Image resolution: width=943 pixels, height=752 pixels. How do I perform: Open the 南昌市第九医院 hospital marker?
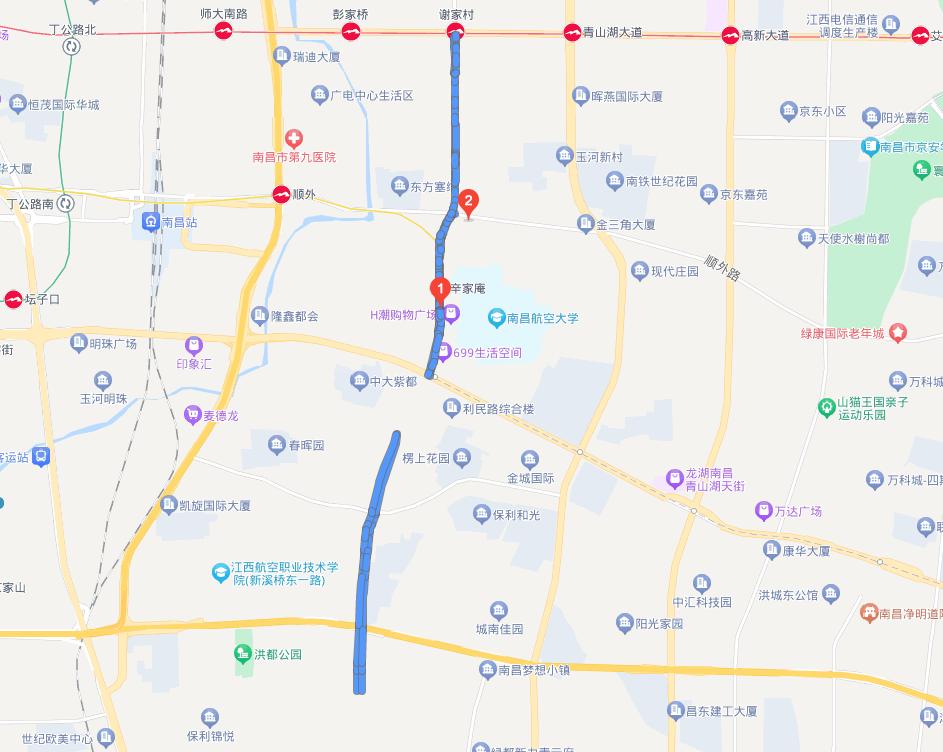[x=294, y=139]
